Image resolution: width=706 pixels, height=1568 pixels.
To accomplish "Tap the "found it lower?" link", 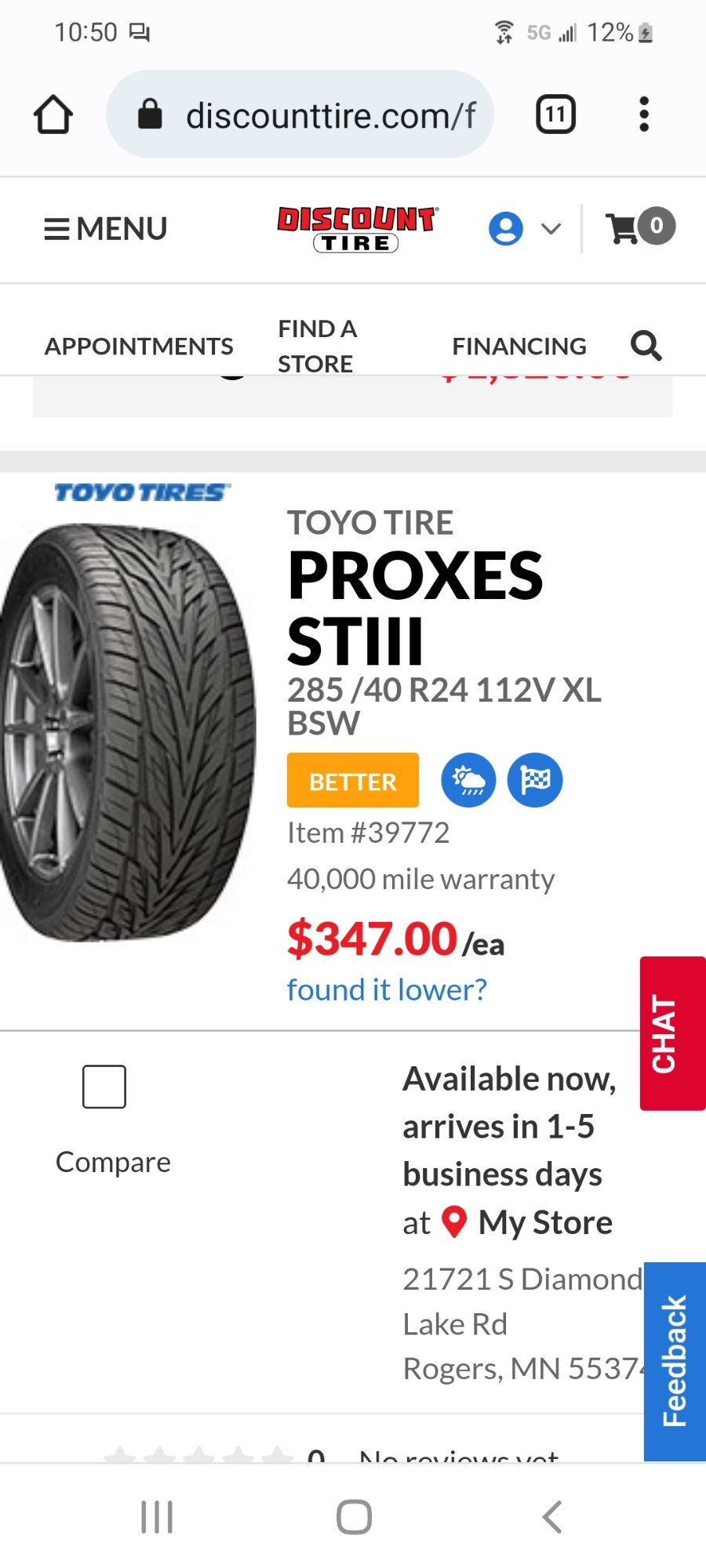I will point(387,989).
